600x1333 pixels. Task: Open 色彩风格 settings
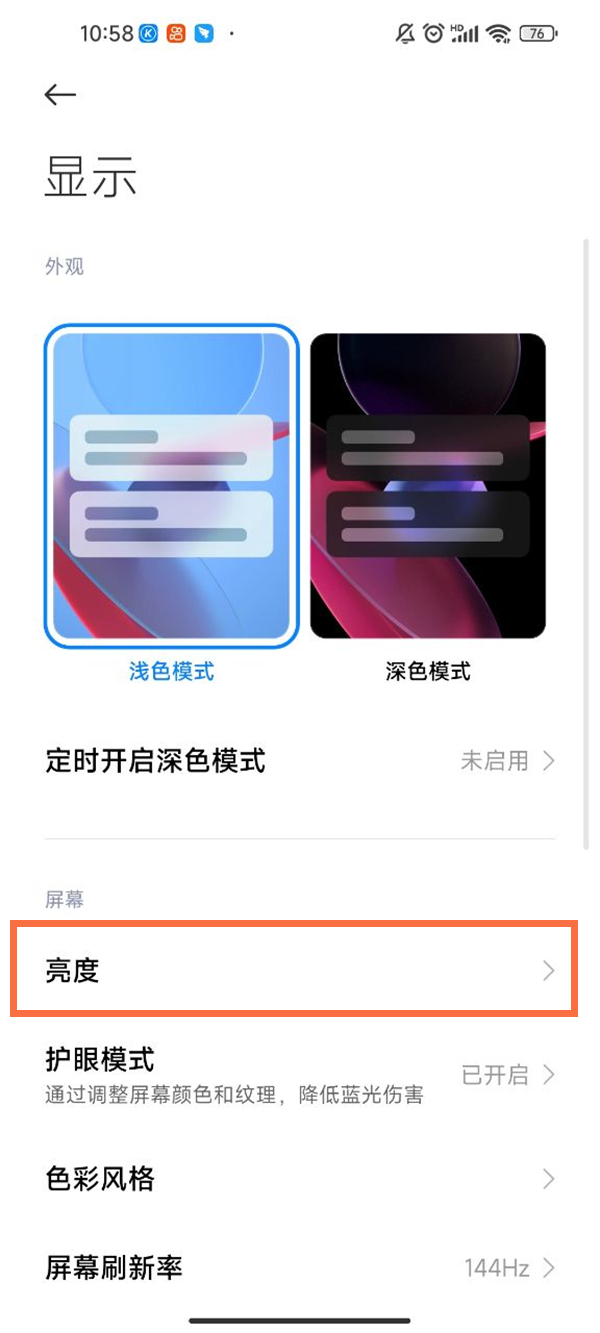[300, 1179]
